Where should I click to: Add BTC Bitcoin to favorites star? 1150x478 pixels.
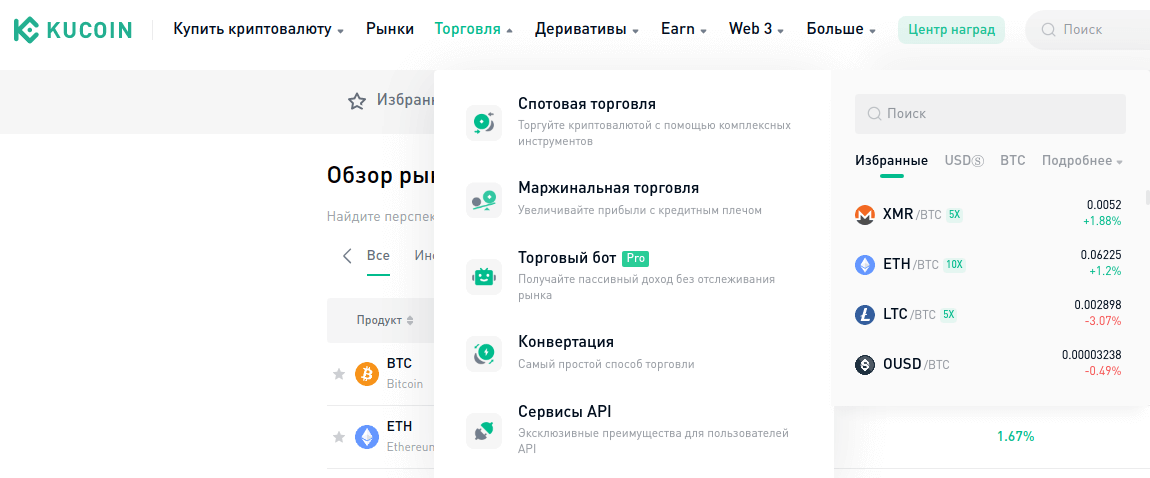pos(338,374)
